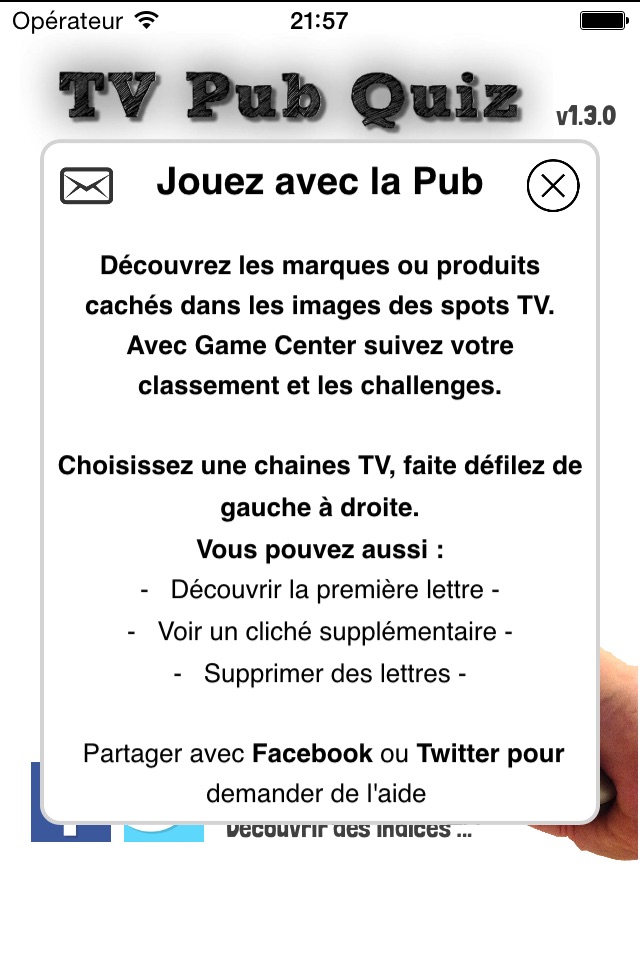Close the Jouez avec la Pub dialog

pyautogui.click(x=553, y=186)
